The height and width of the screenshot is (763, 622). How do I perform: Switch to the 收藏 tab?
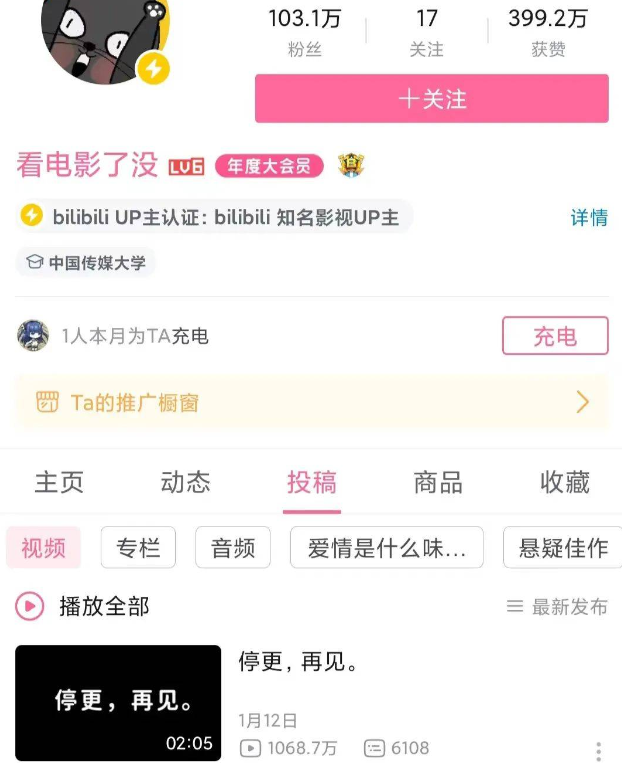click(565, 483)
